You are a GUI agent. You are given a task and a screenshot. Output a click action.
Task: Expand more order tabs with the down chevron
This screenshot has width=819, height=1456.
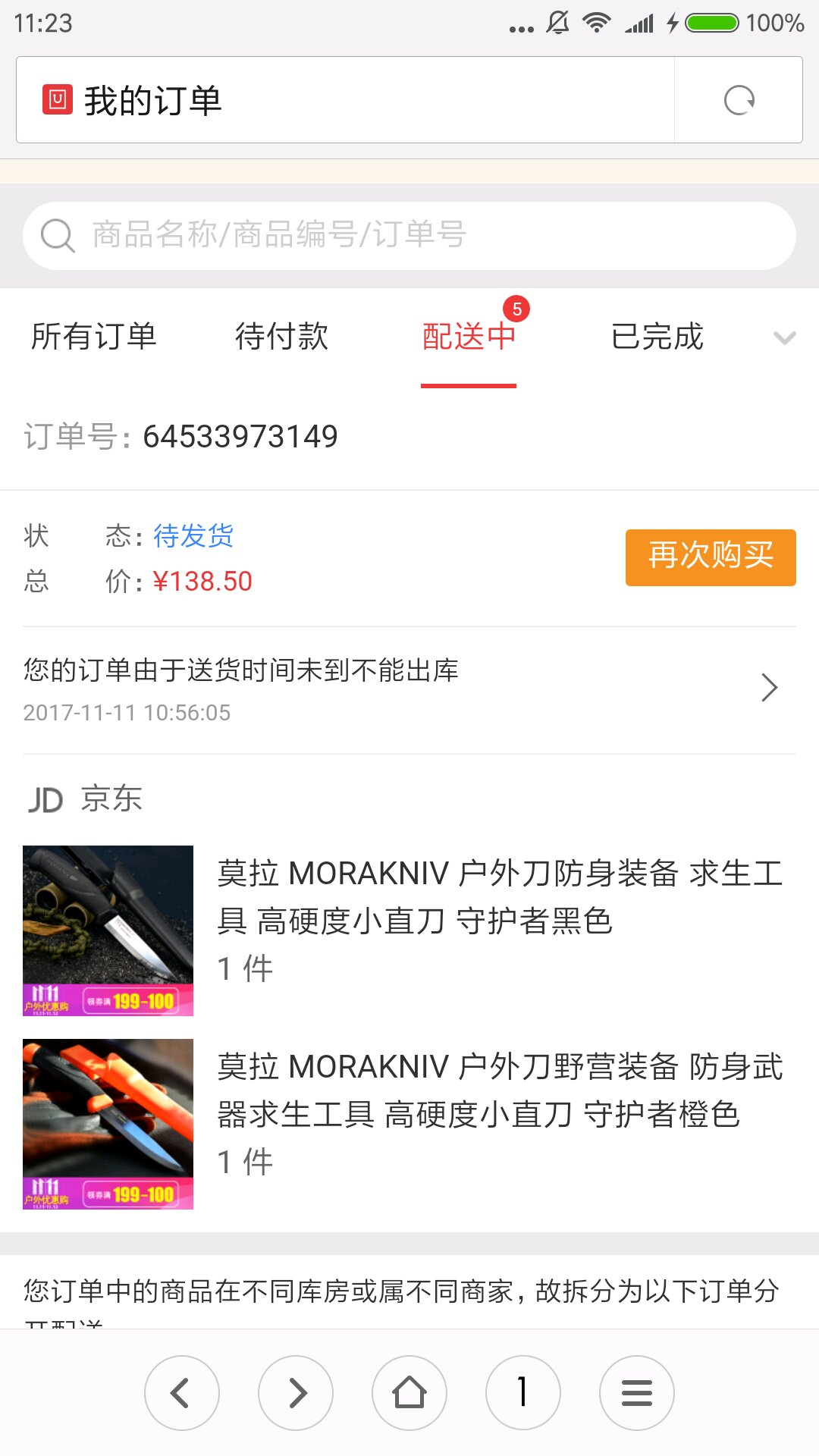[x=784, y=337]
